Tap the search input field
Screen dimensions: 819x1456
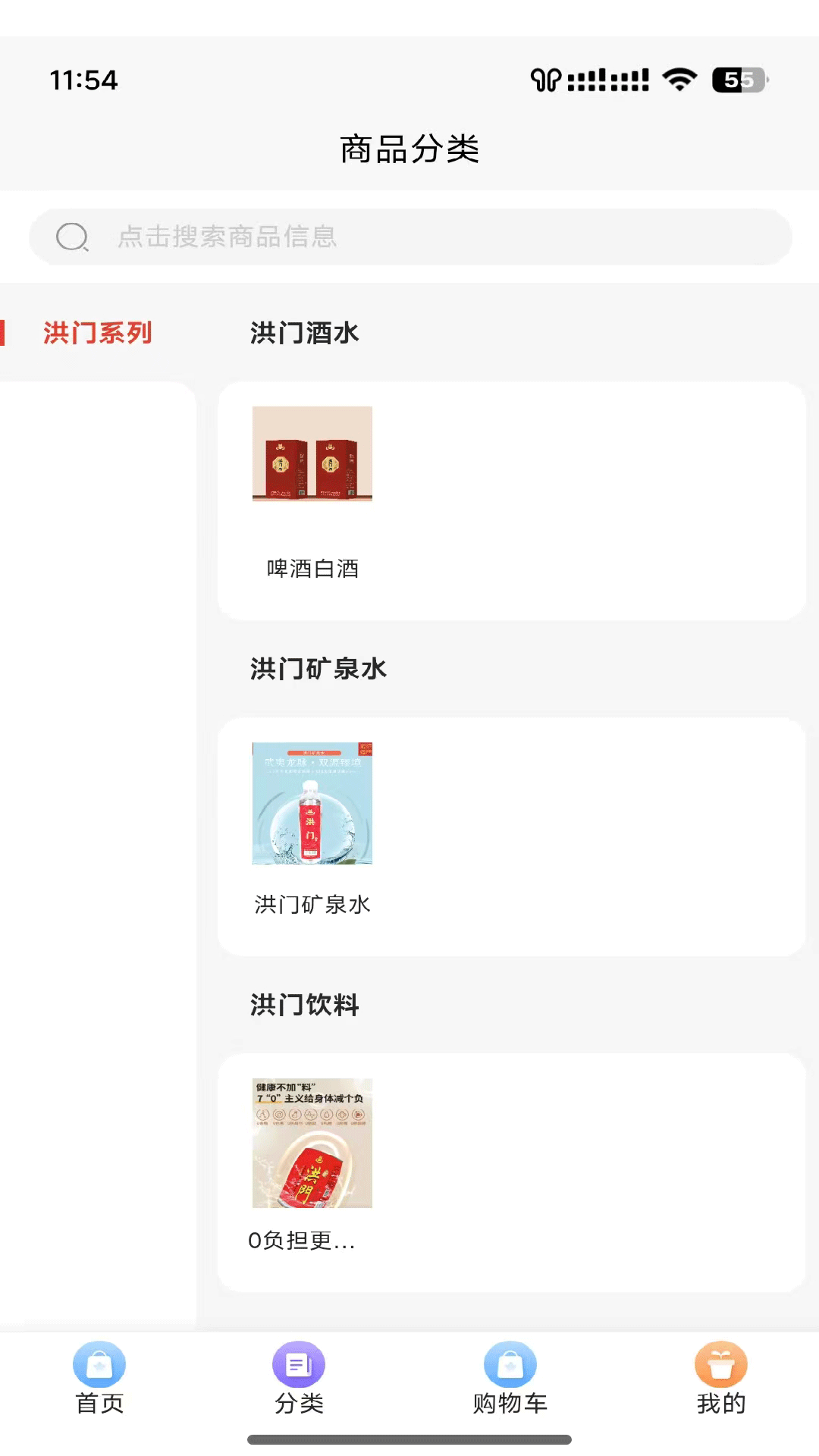409,237
